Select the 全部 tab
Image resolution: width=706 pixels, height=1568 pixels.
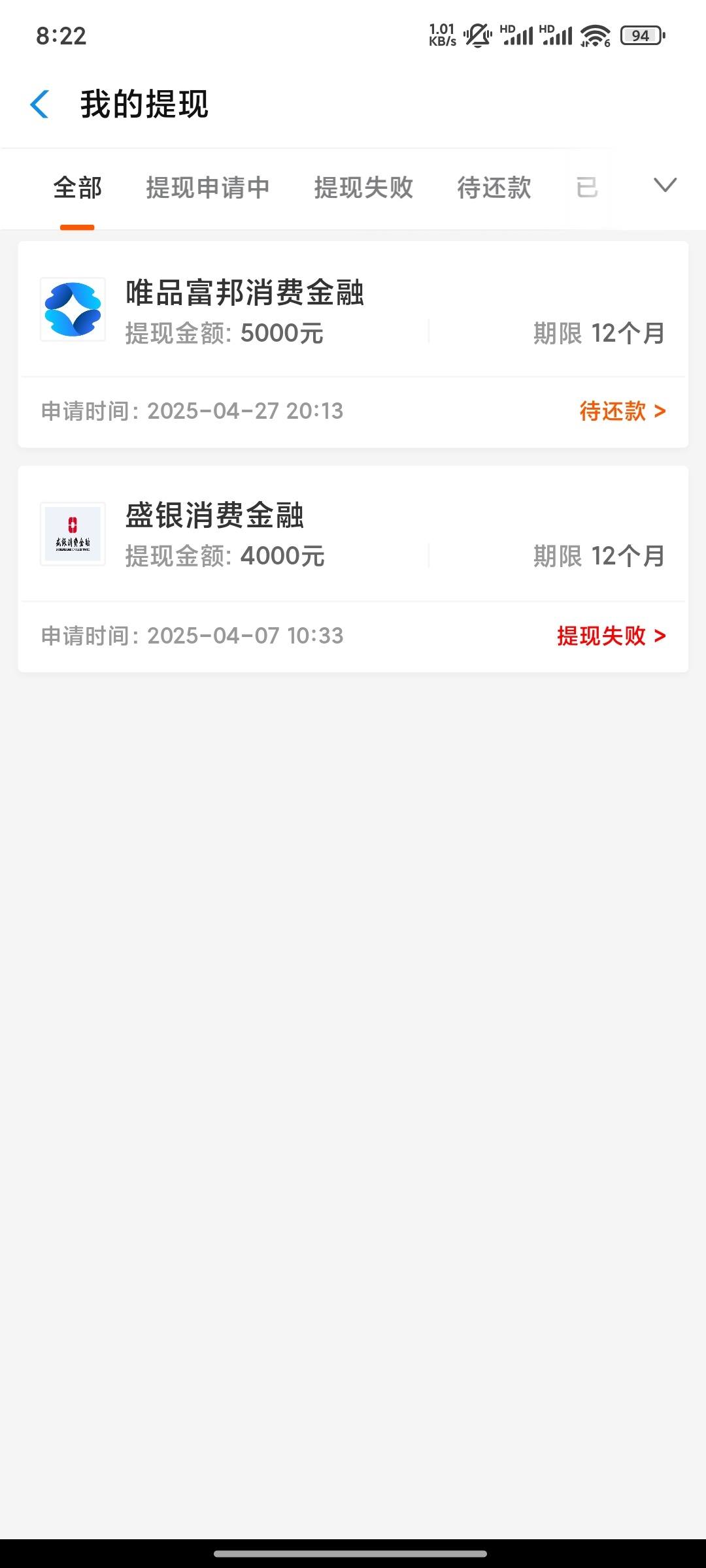click(x=77, y=188)
